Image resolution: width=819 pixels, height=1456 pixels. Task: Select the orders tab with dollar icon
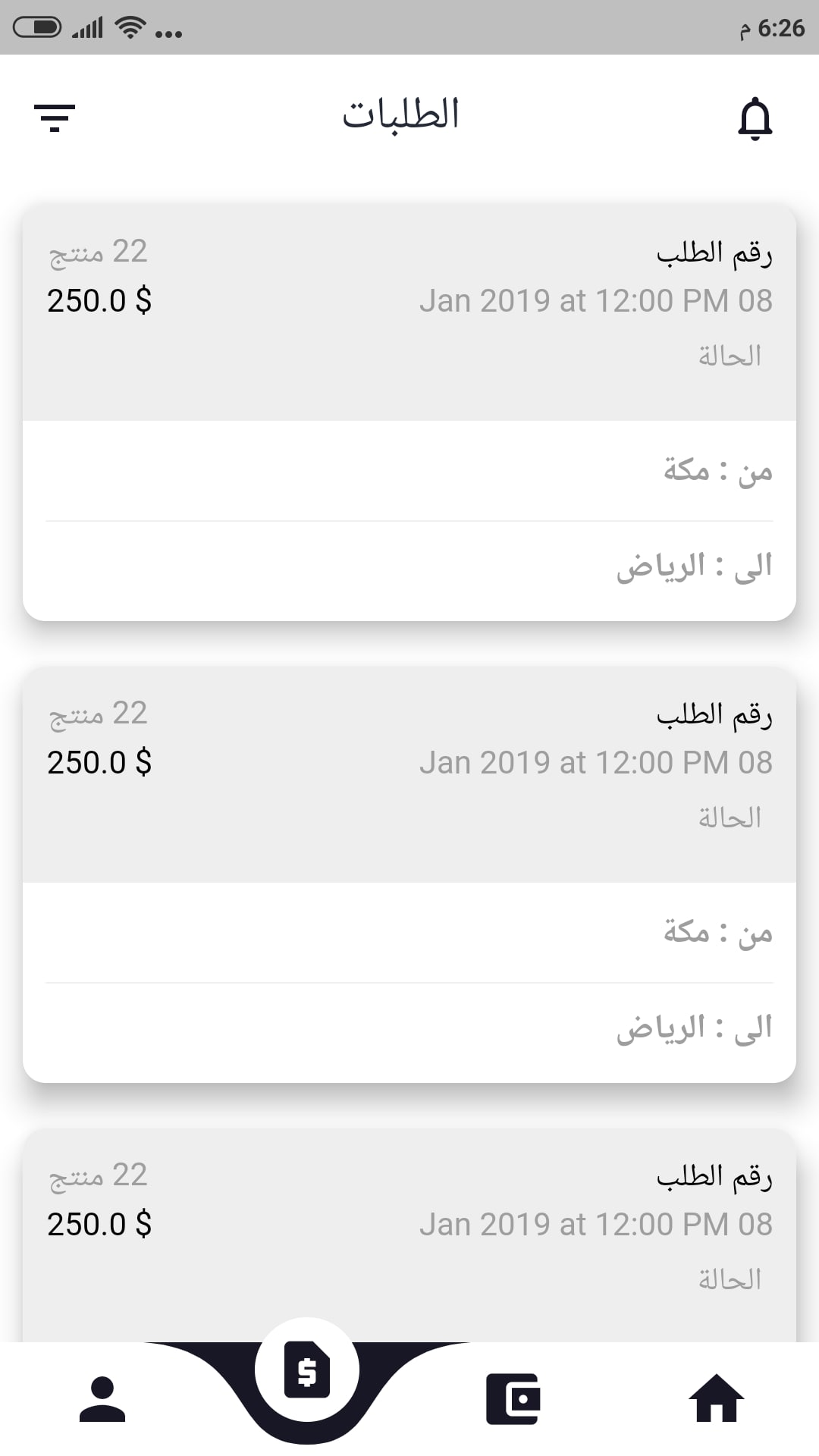click(x=307, y=1371)
